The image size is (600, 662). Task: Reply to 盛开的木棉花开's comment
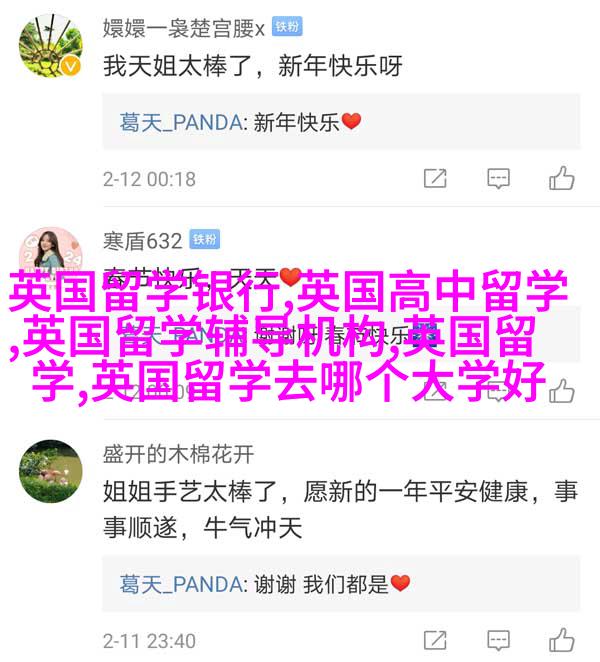(498, 640)
